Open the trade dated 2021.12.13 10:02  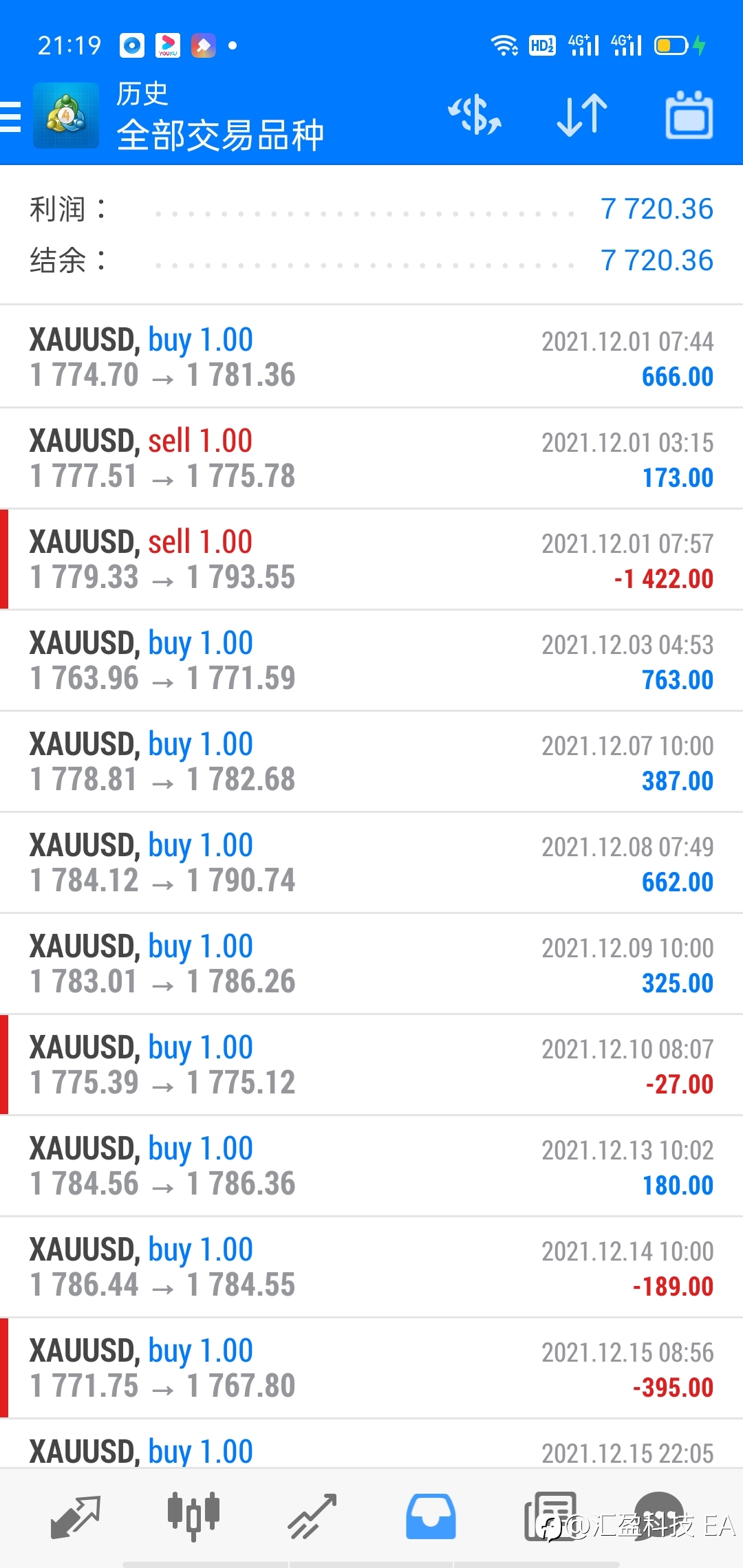[371, 1166]
